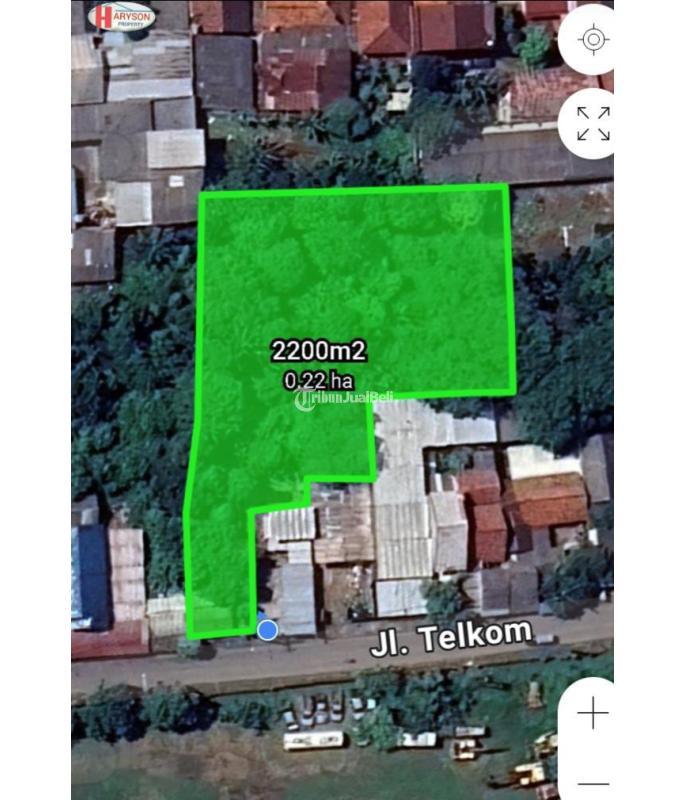
Task: Expand map to fullscreen
Action: (x=593, y=124)
